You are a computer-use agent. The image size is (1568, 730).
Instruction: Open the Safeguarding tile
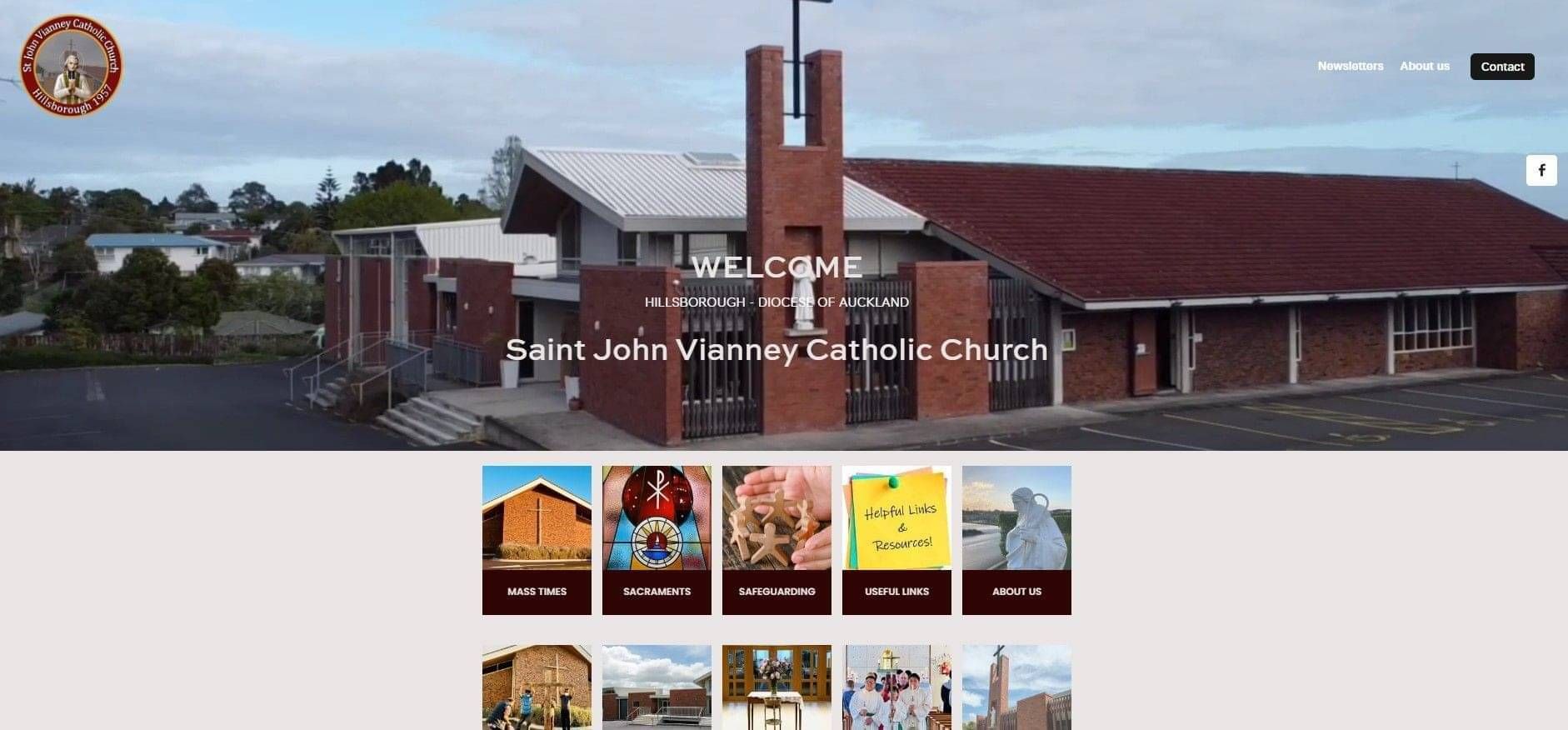tap(777, 540)
